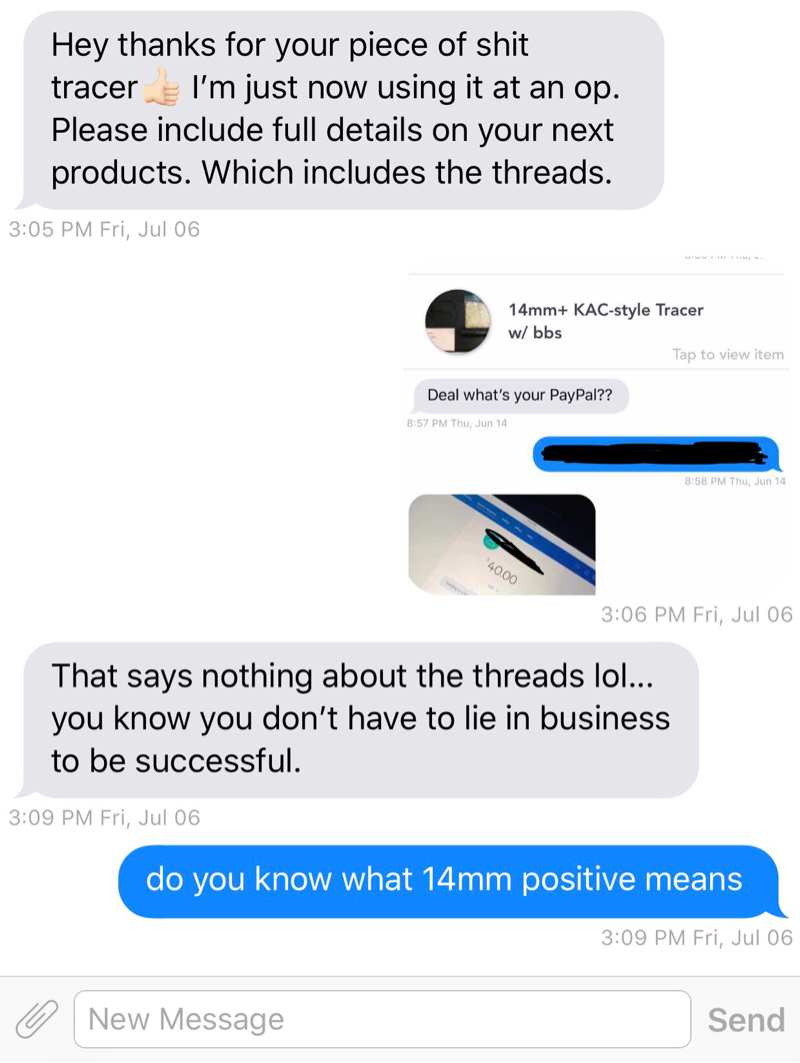This screenshot has width=800, height=1063.
Task: Focus the New Message text field
Action: [x=382, y=1019]
